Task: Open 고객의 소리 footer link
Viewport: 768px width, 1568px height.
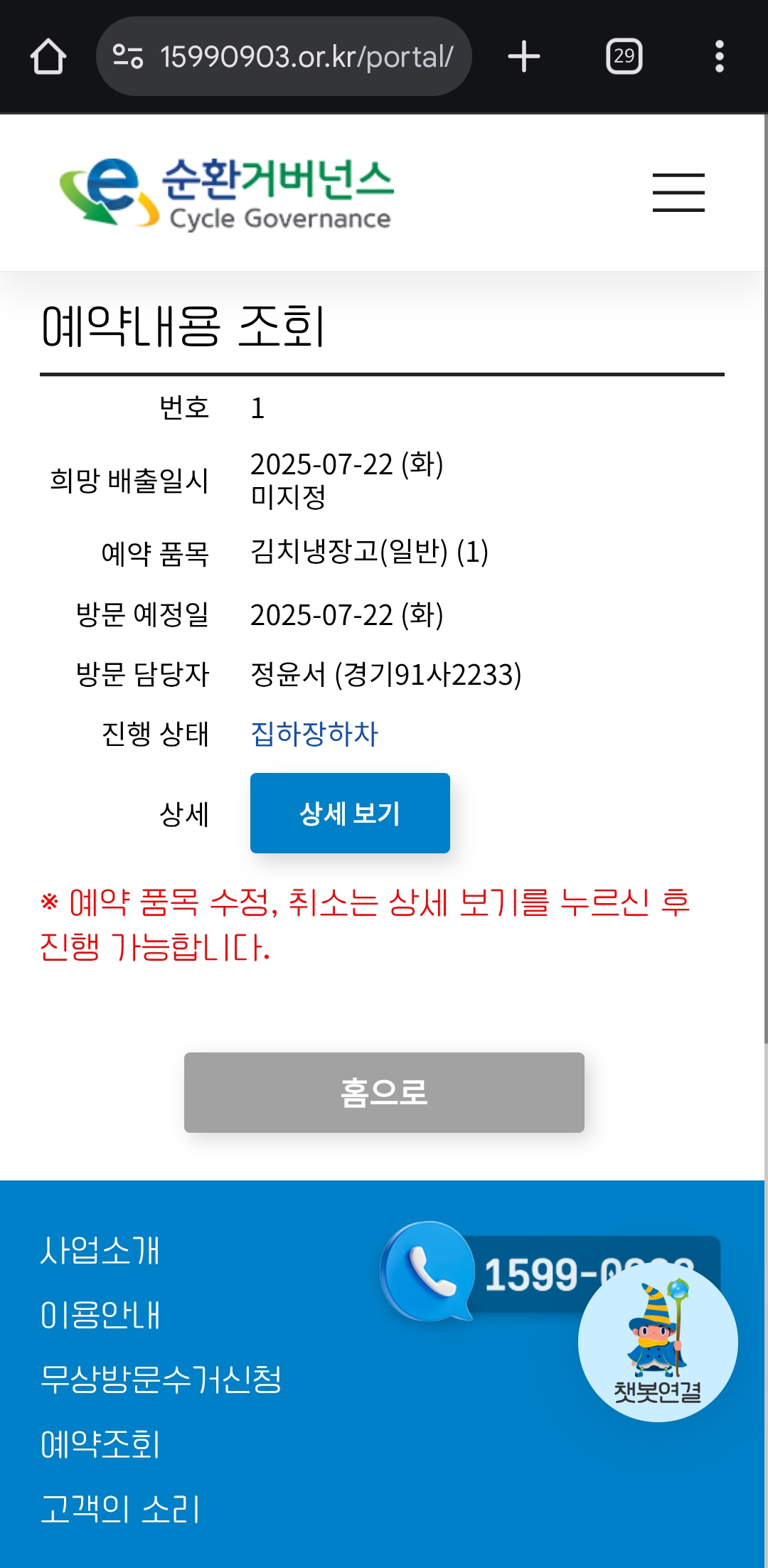Action: [x=120, y=1509]
